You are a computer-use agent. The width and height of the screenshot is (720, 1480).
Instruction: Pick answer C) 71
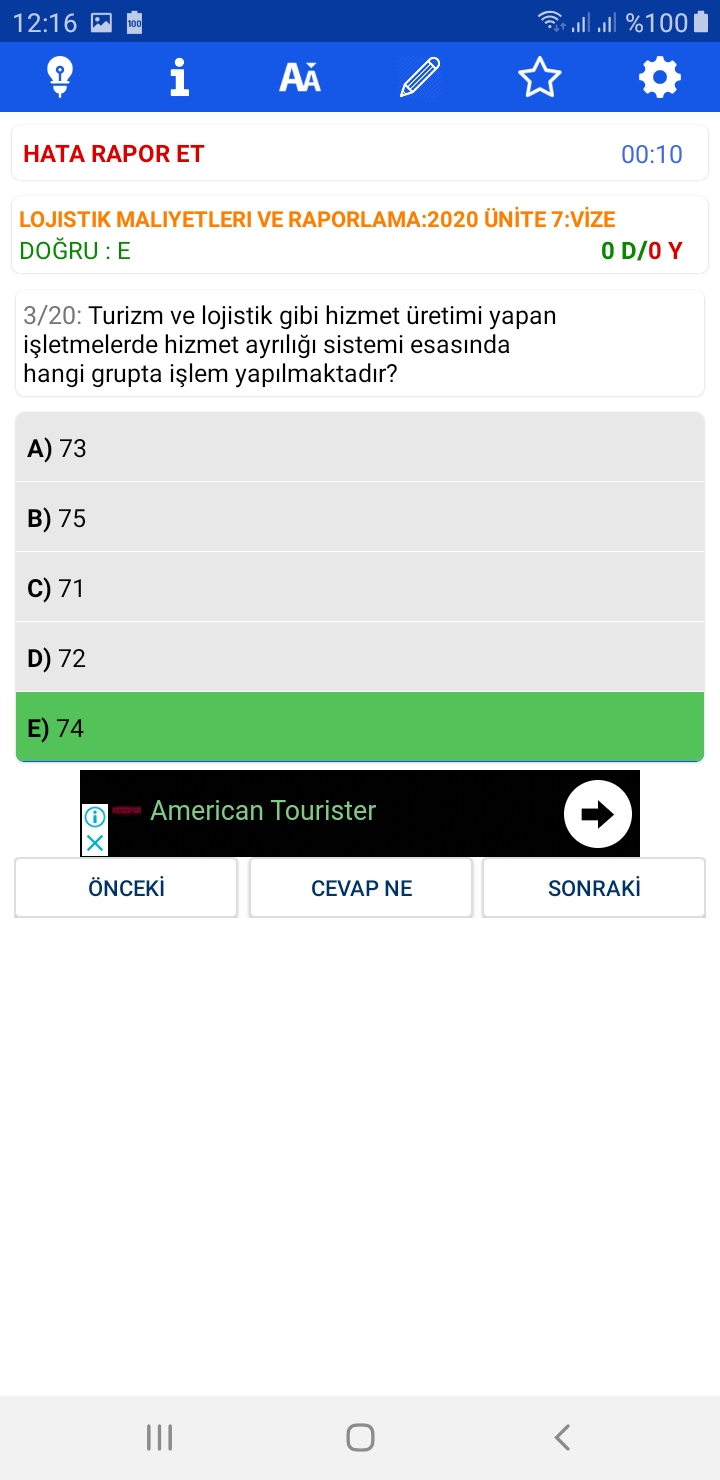(360, 588)
